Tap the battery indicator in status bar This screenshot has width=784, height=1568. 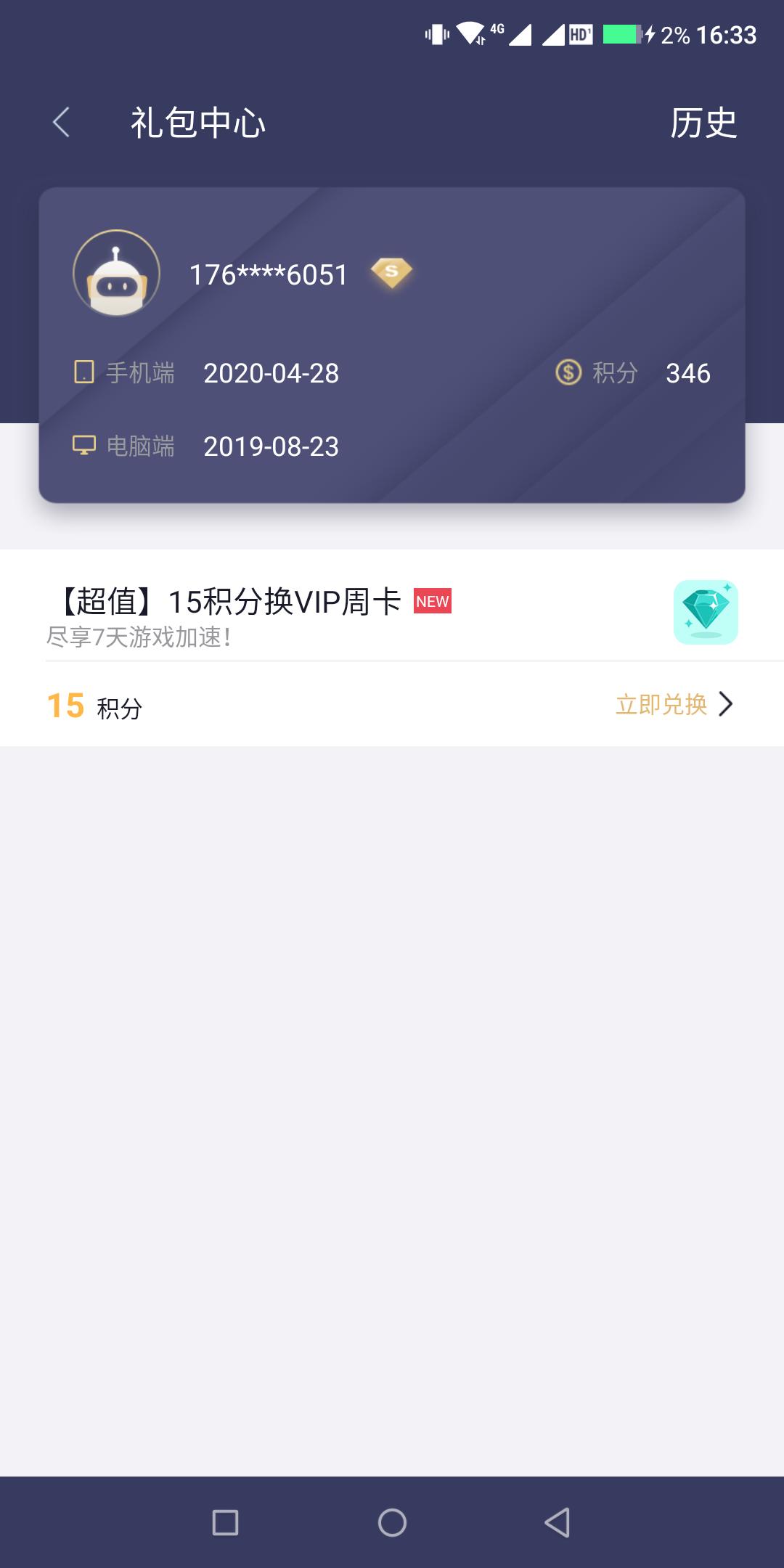(x=621, y=32)
